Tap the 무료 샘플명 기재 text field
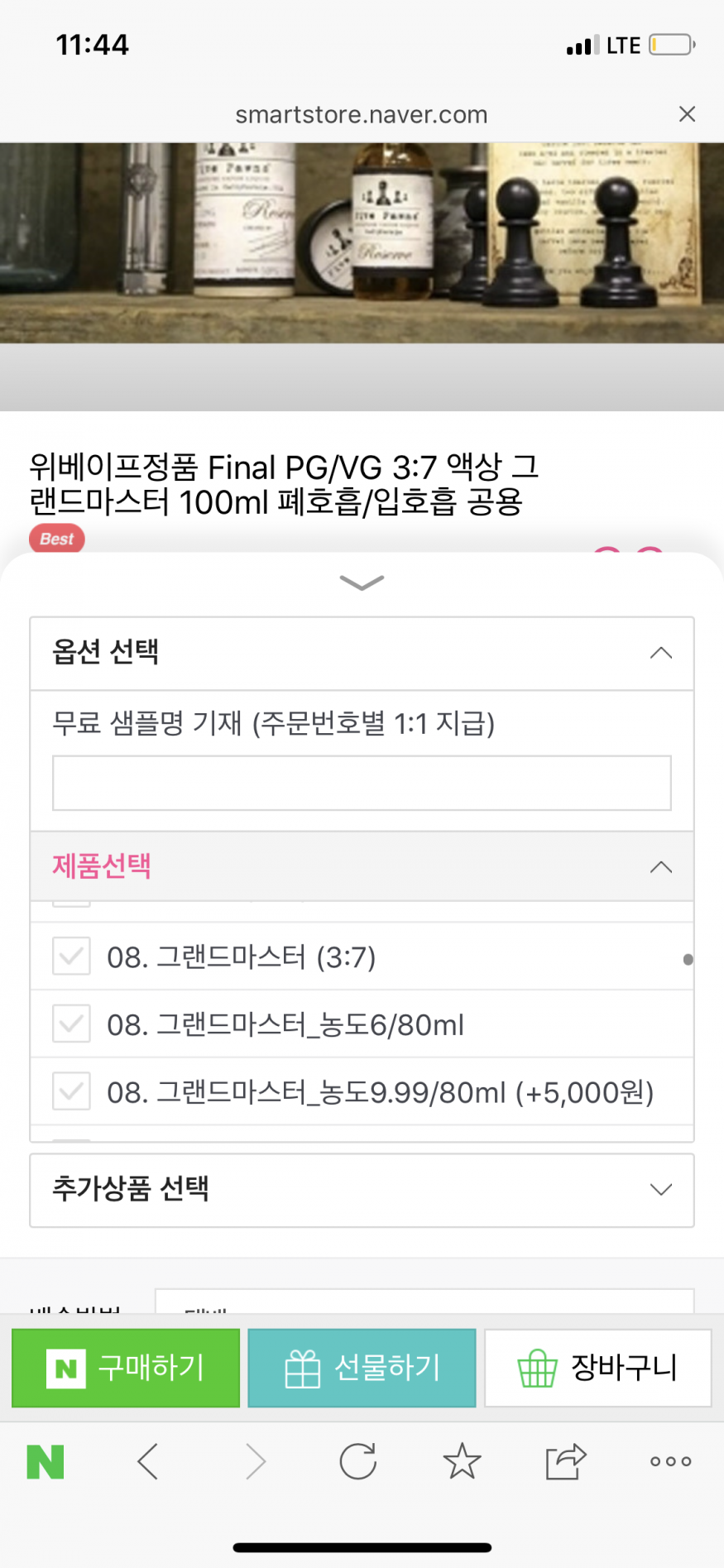 (x=362, y=783)
